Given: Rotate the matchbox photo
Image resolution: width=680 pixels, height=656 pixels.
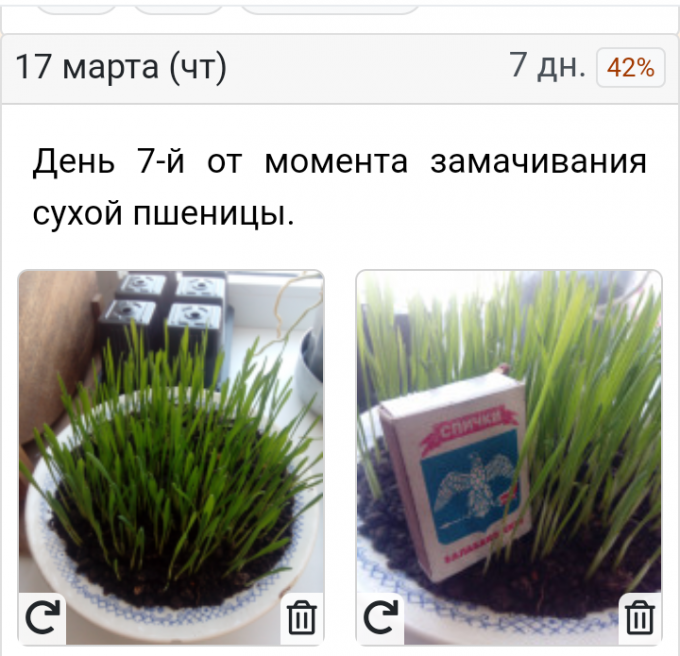Looking at the screenshot, I should [381, 619].
